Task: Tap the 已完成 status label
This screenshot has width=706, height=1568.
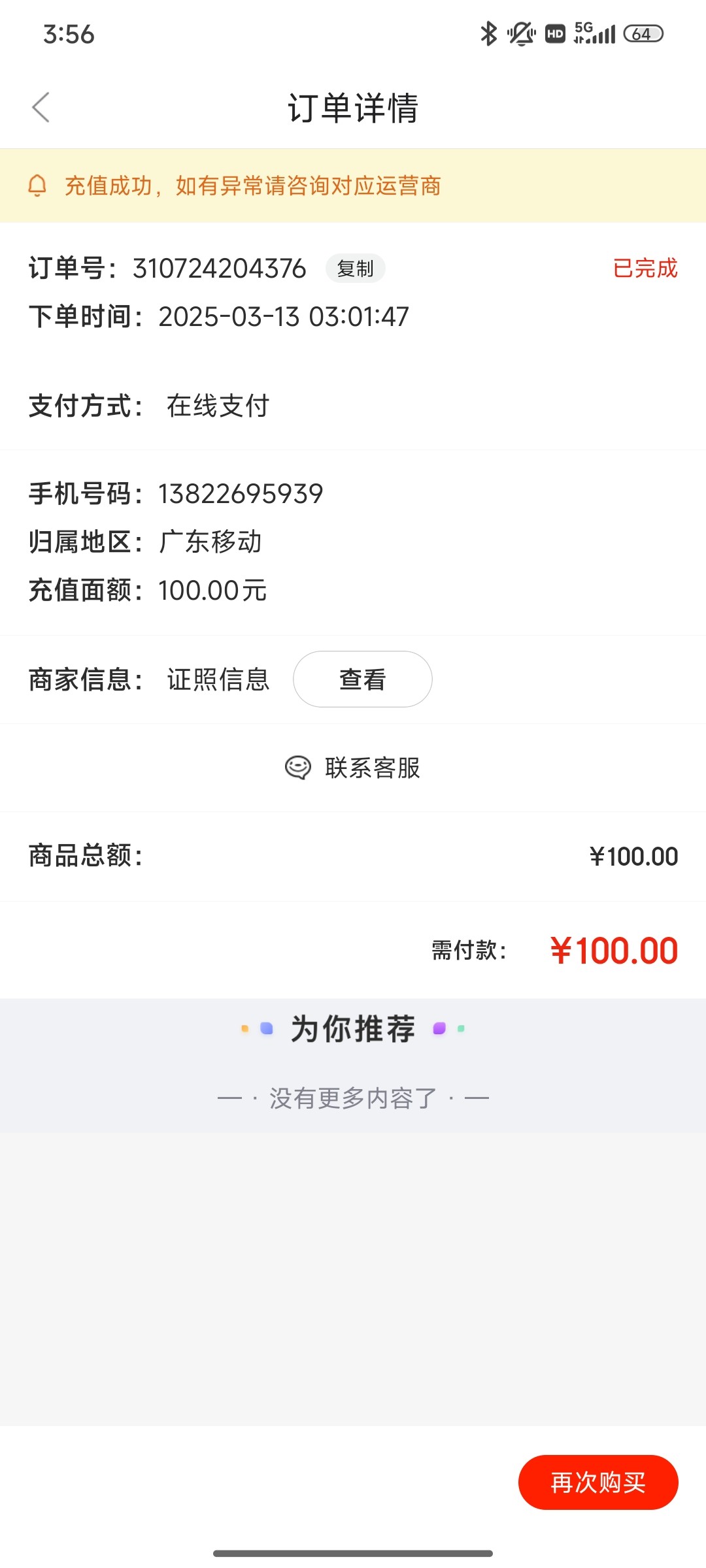Action: (645, 268)
